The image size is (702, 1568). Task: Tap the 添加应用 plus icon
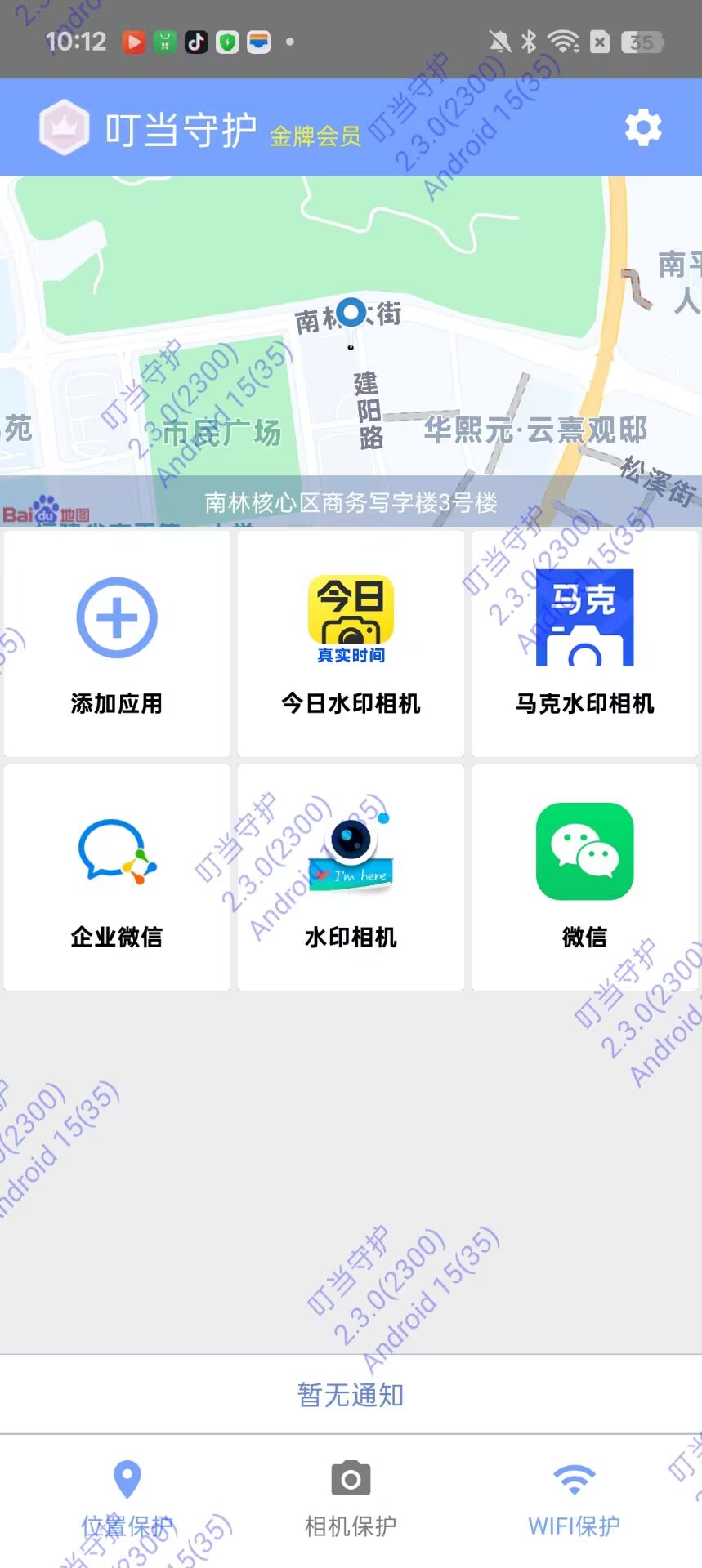click(116, 617)
